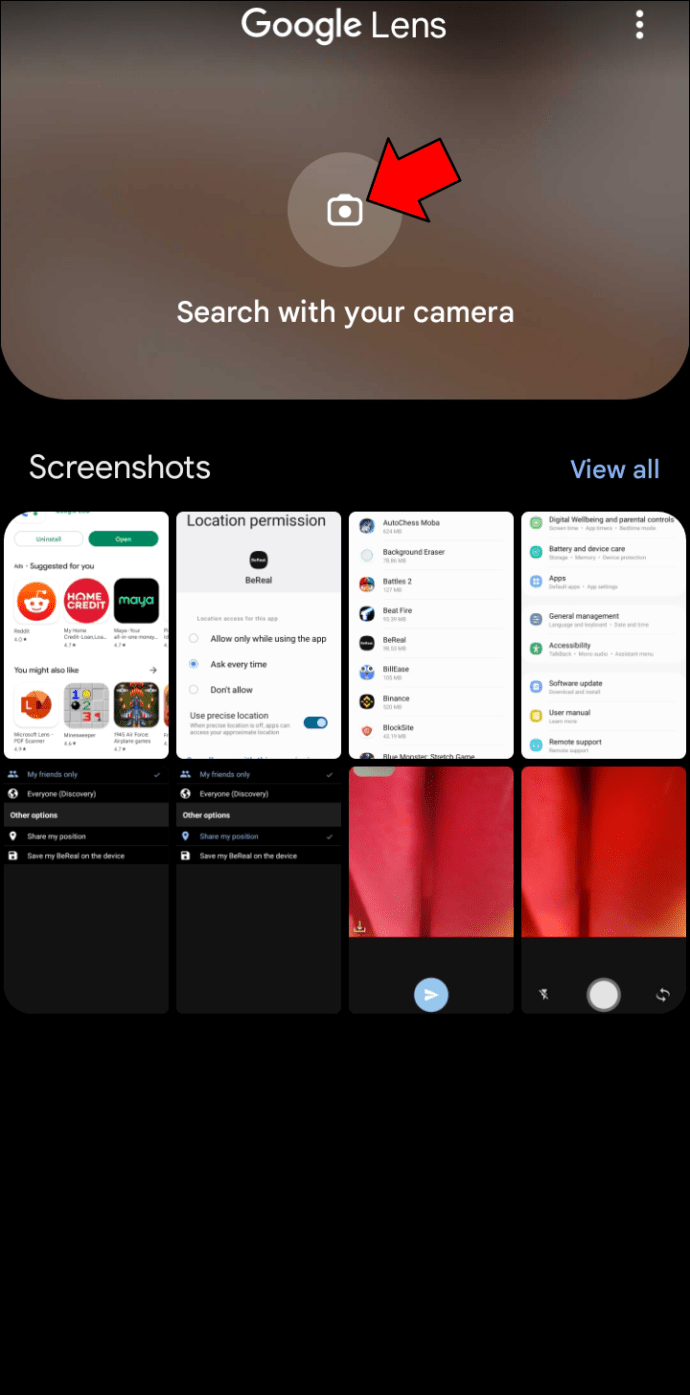Pick the Settings screenshot with Digital Wellbeing
The image size is (690, 1395).
(603, 635)
